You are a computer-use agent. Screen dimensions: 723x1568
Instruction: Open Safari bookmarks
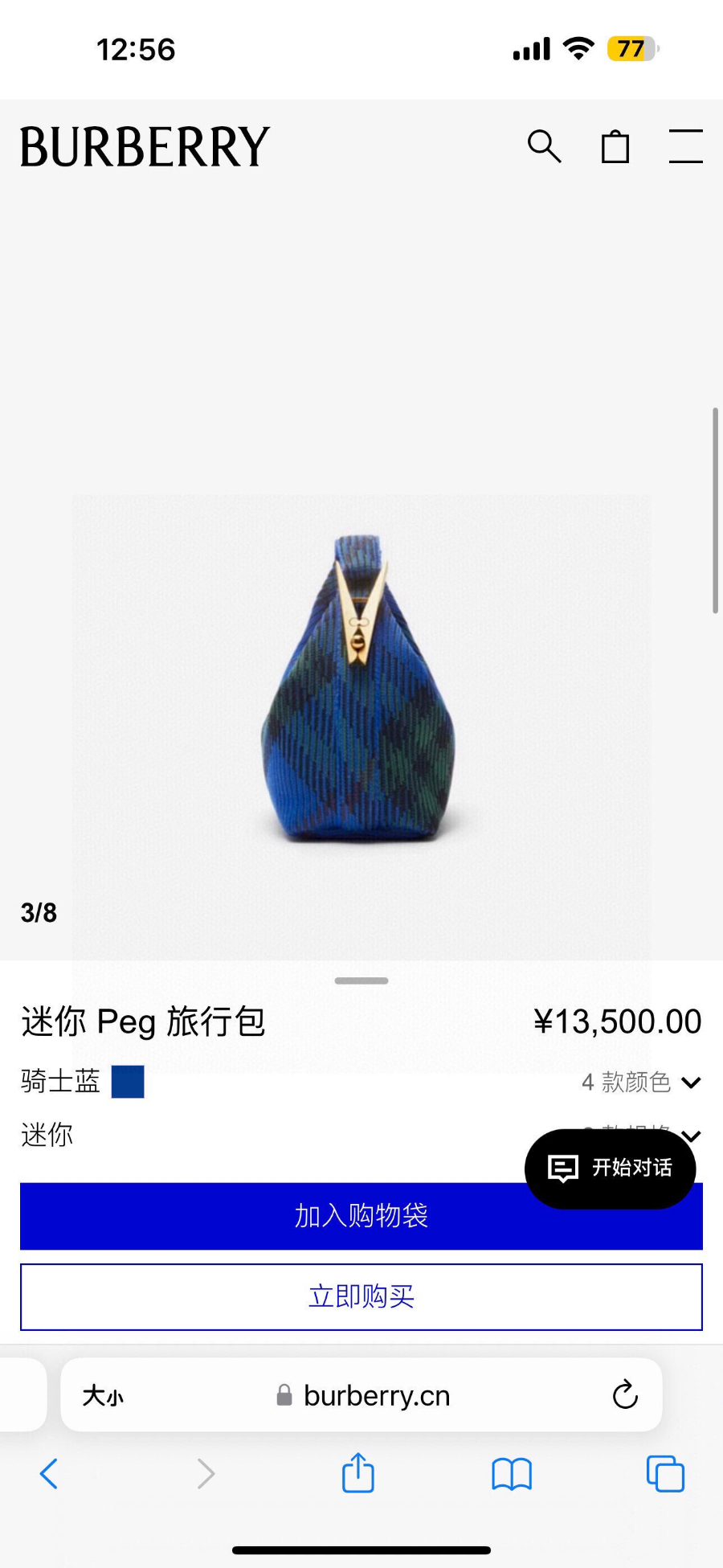512,1474
